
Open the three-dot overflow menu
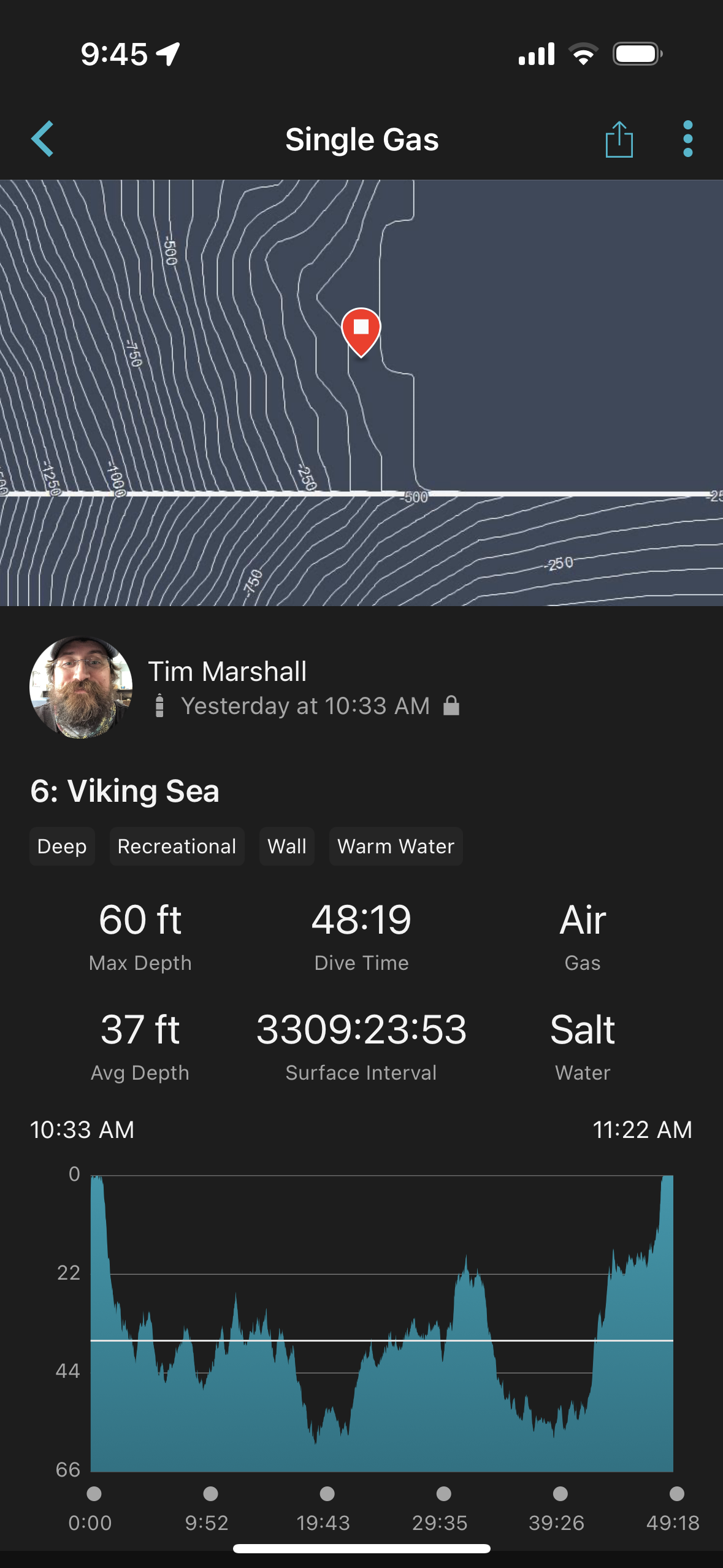pyautogui.click(x=687, y=139)
